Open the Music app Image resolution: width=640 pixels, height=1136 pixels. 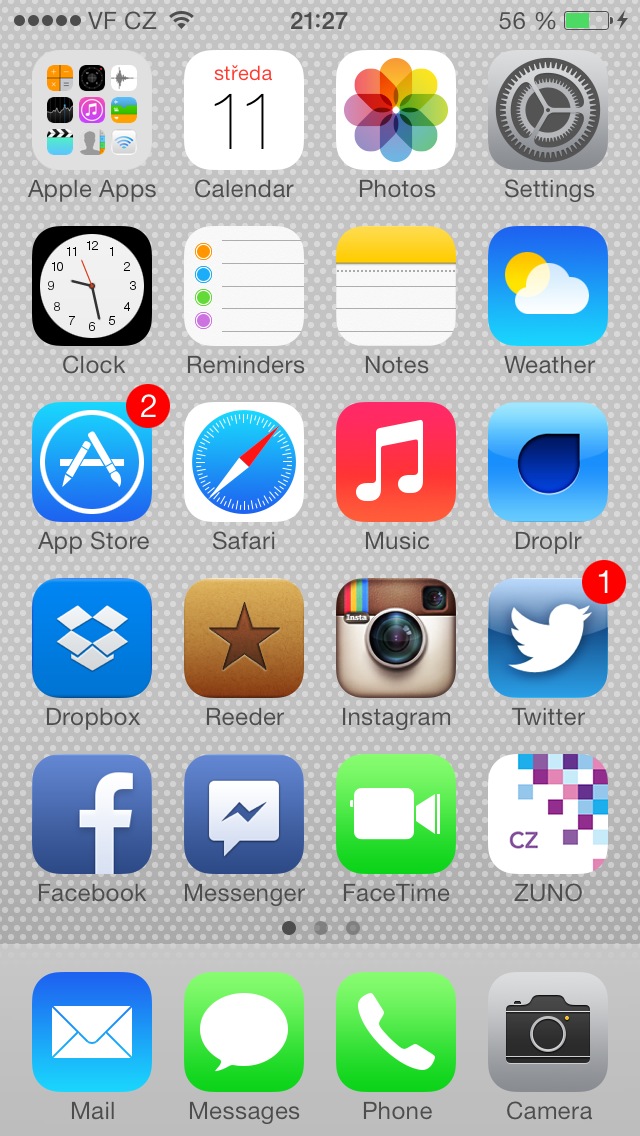tap(396, 462)
